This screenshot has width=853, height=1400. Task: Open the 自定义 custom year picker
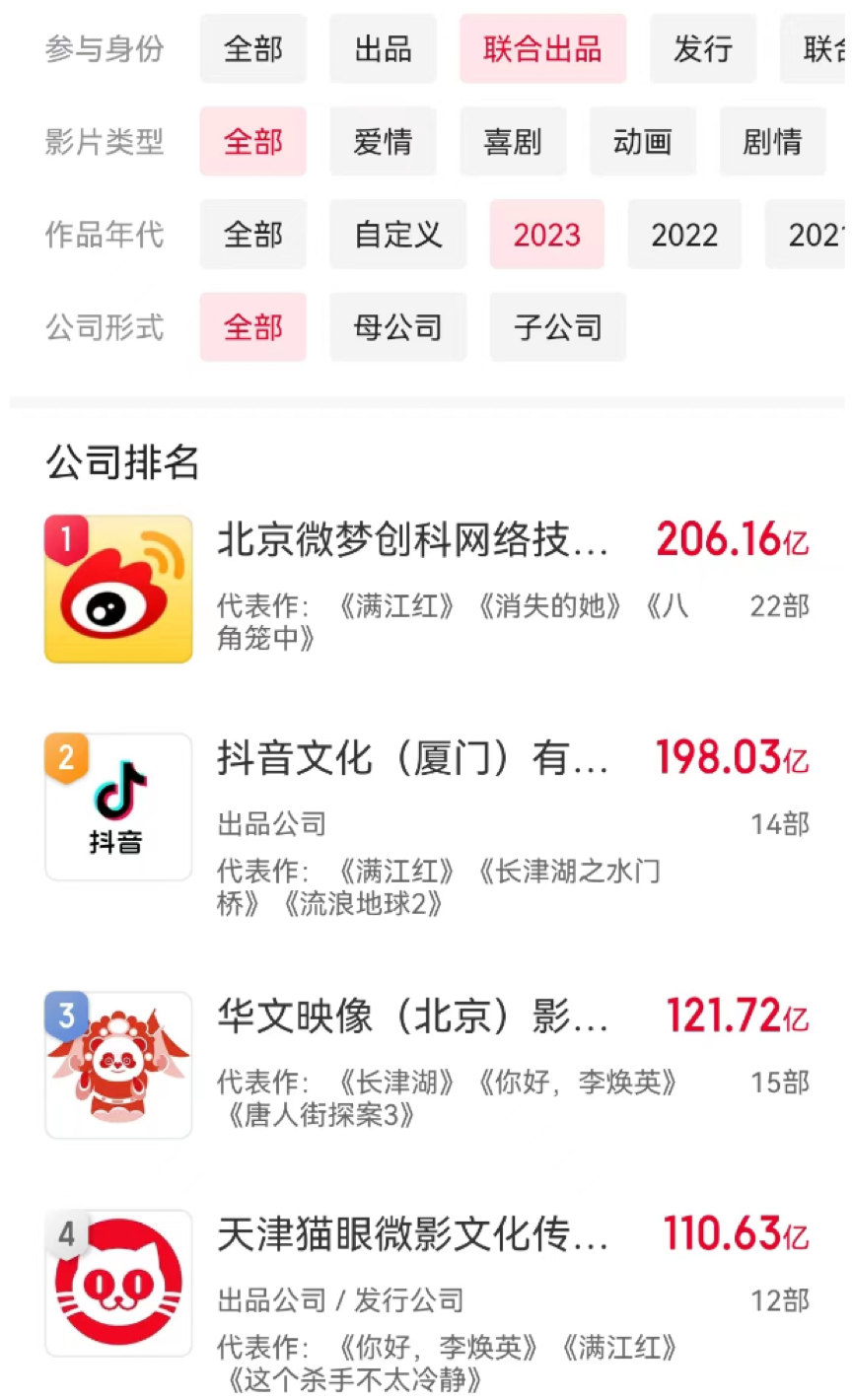(398, 235)
